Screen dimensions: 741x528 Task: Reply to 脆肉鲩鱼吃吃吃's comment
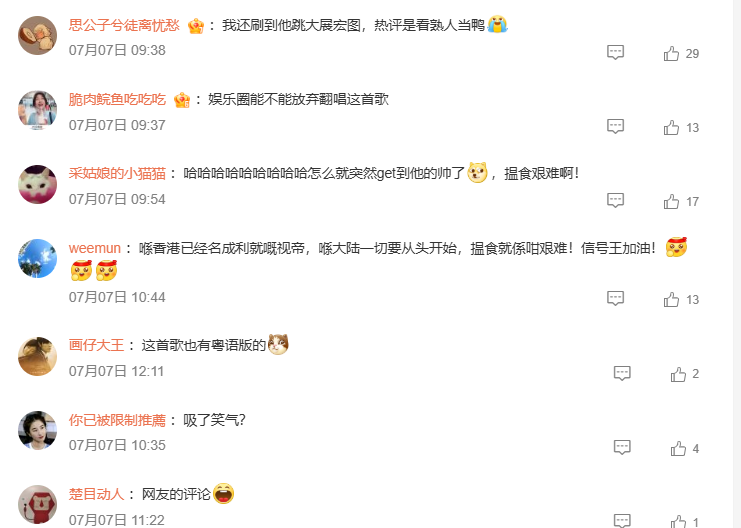pyautogui.click(x=616, y=126)
